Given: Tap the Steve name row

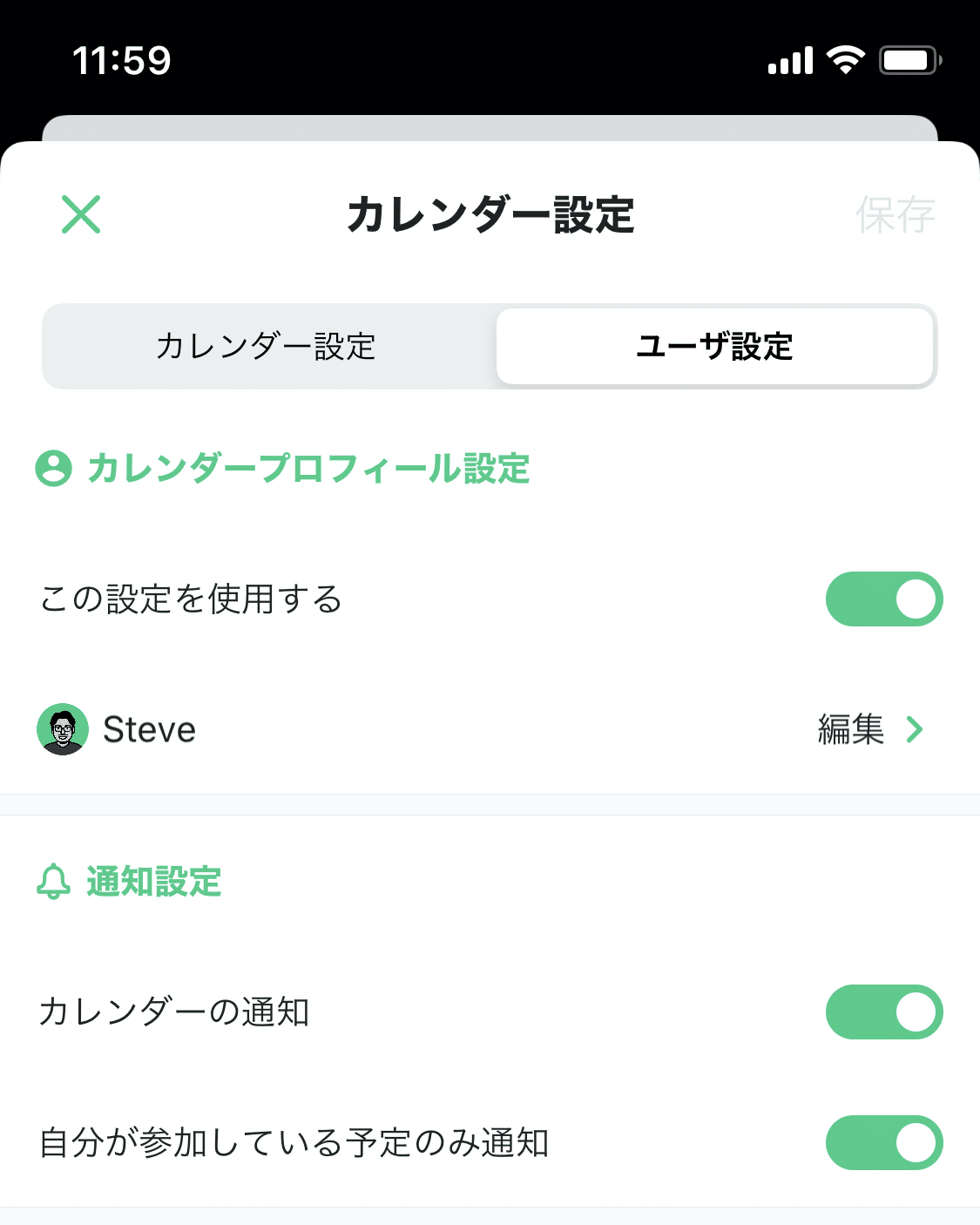Looking at the screenshot, I should pyautogui.click(x=150, y=729).
